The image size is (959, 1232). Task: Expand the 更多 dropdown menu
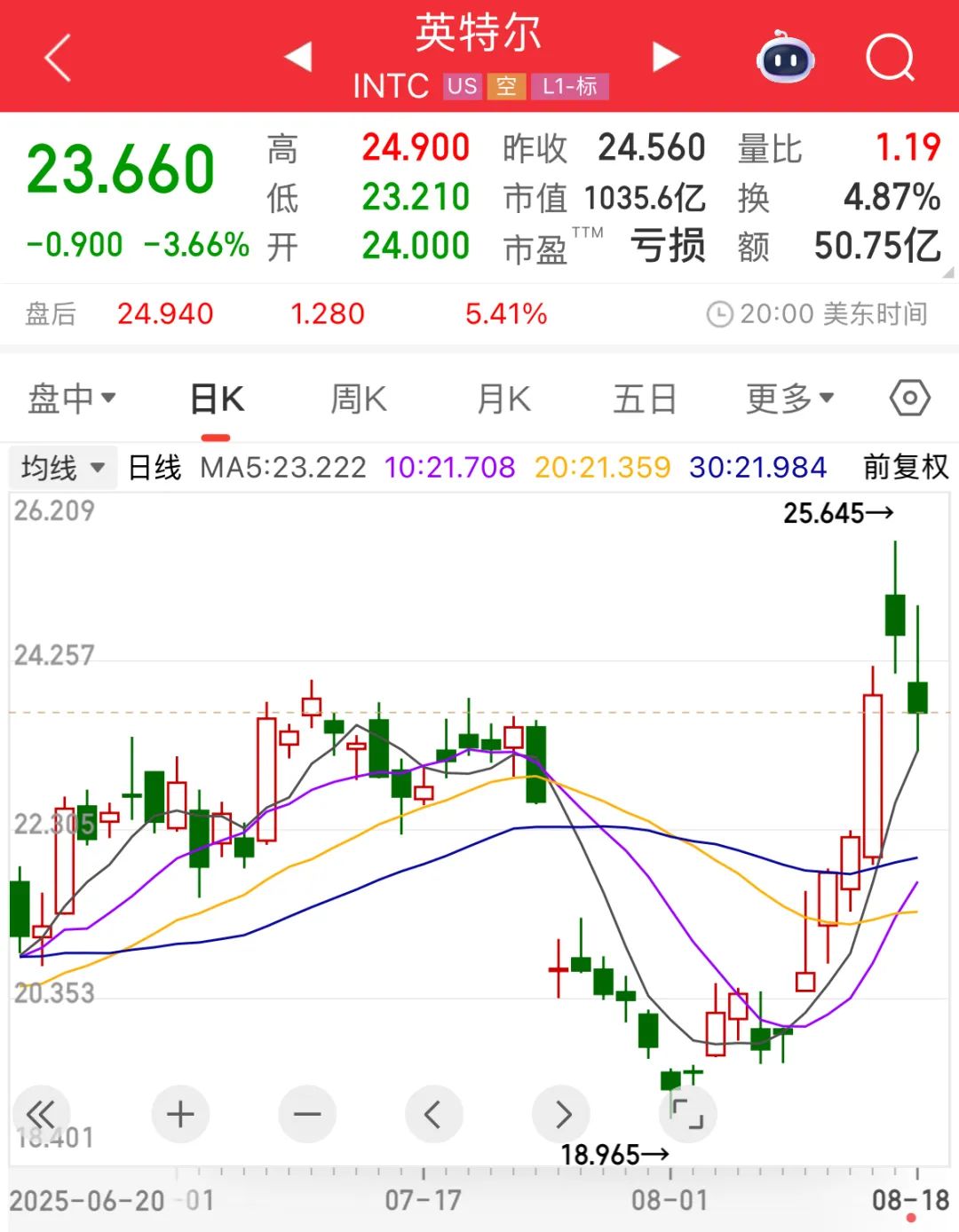tap(787, 399)
